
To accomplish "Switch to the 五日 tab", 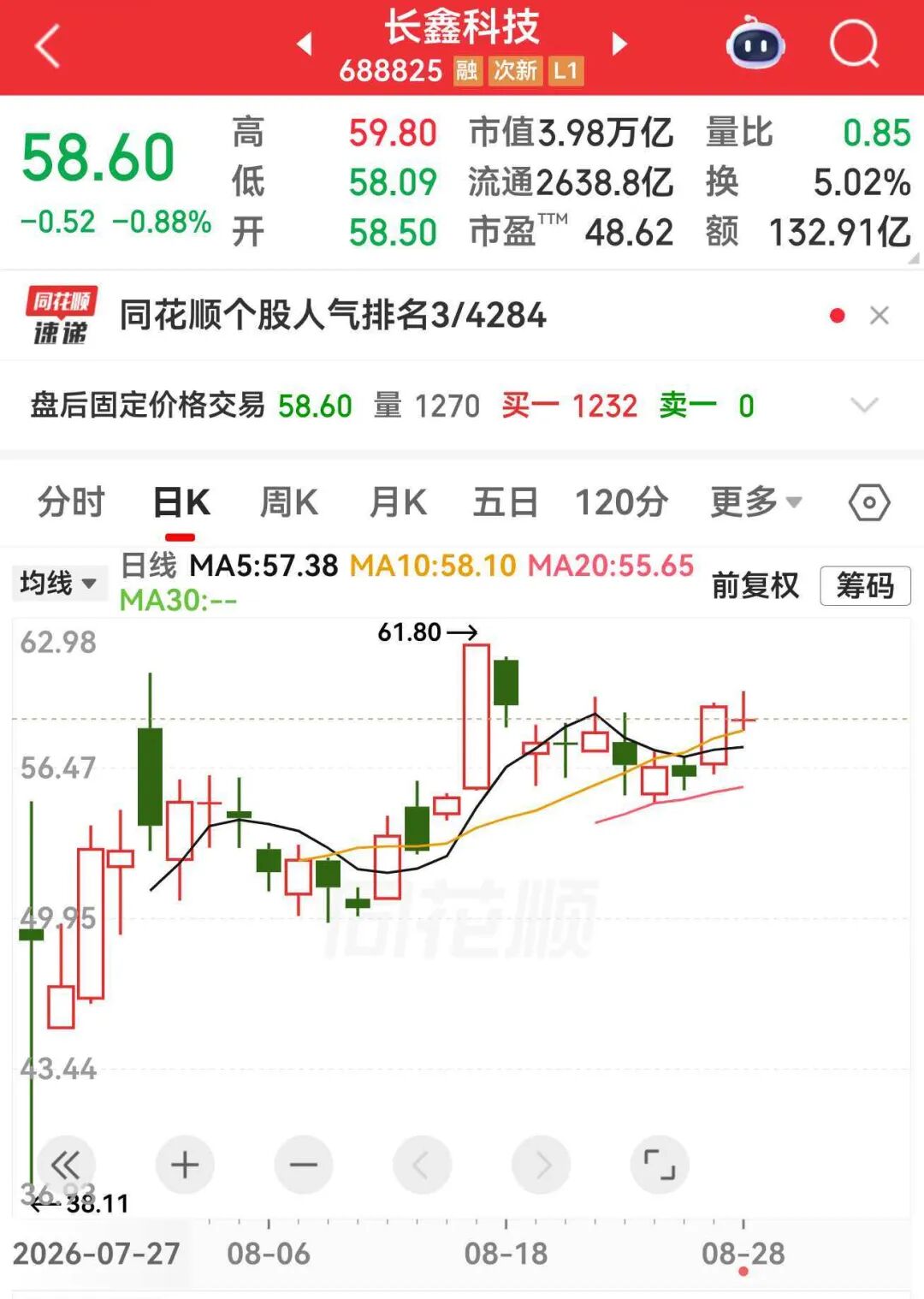I will [x=506, y=502].
